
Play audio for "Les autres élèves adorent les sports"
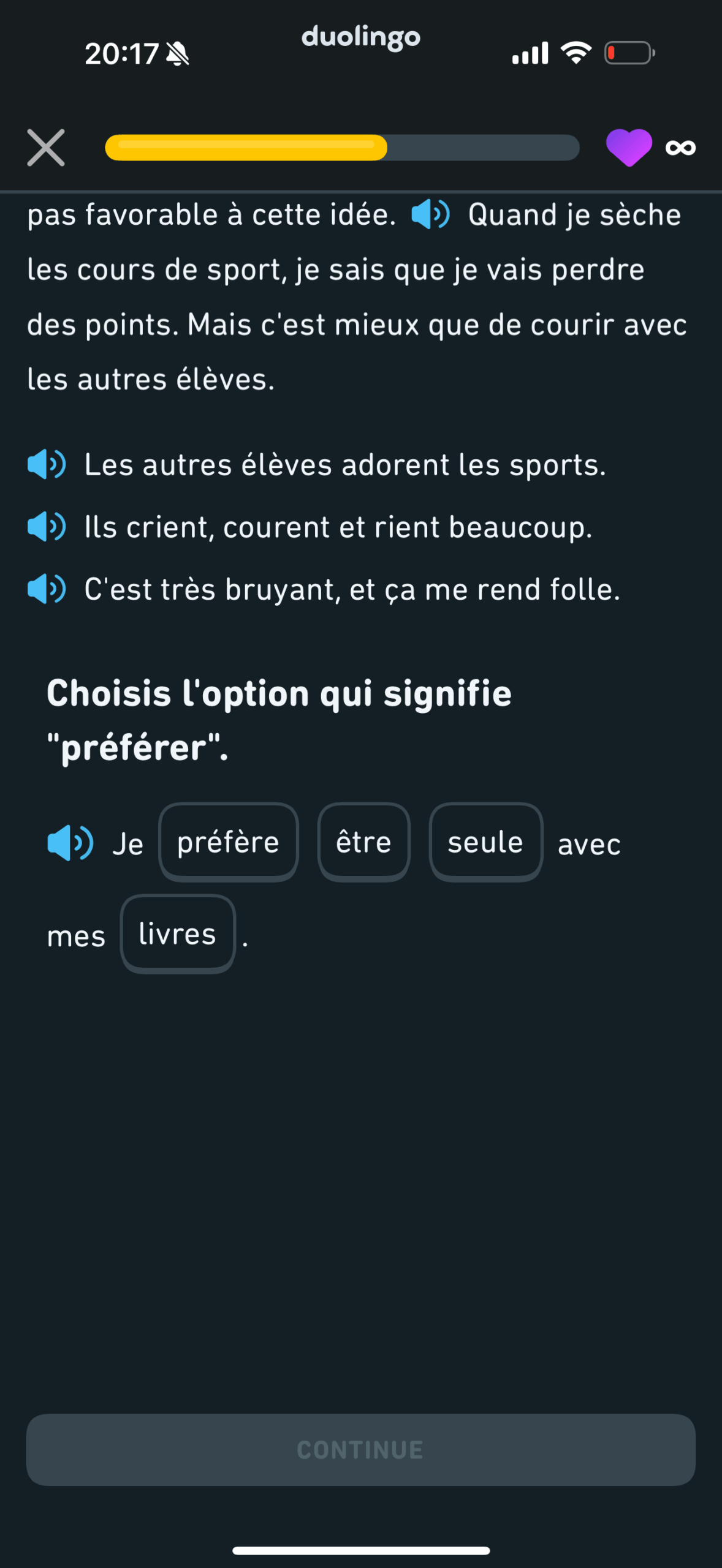pos(47,464)
